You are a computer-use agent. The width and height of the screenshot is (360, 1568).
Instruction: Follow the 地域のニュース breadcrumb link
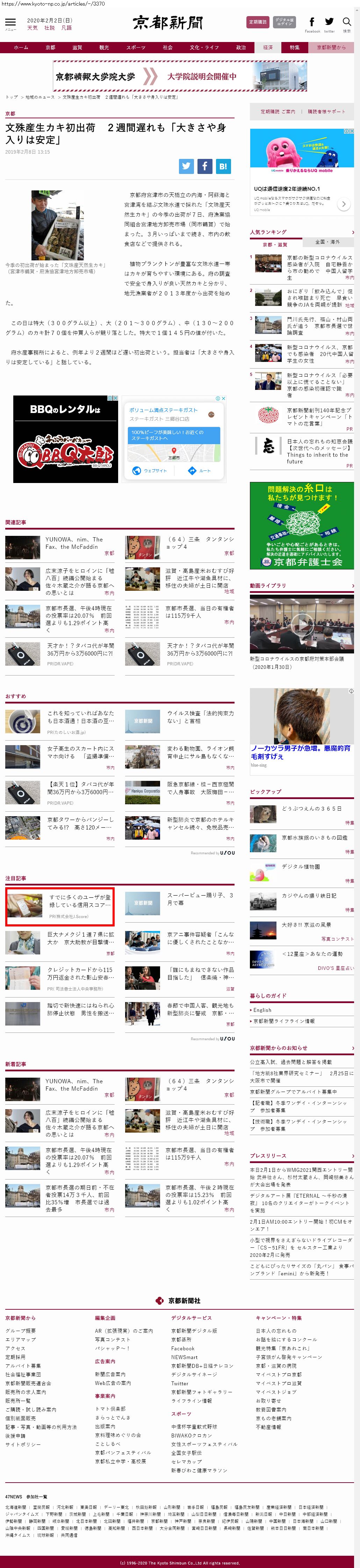pos(39,97)
